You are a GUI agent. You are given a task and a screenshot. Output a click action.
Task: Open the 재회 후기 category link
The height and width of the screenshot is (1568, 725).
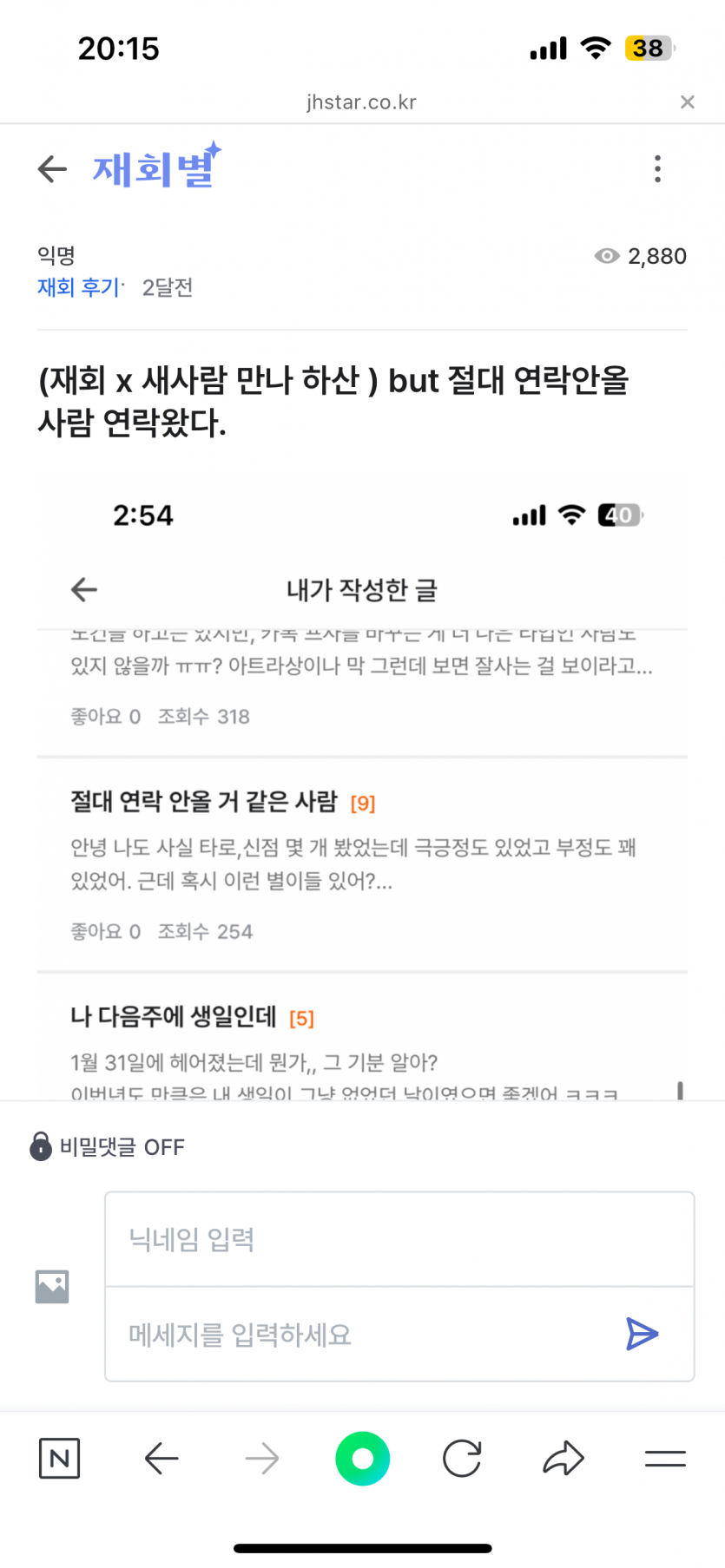point(78,287)
